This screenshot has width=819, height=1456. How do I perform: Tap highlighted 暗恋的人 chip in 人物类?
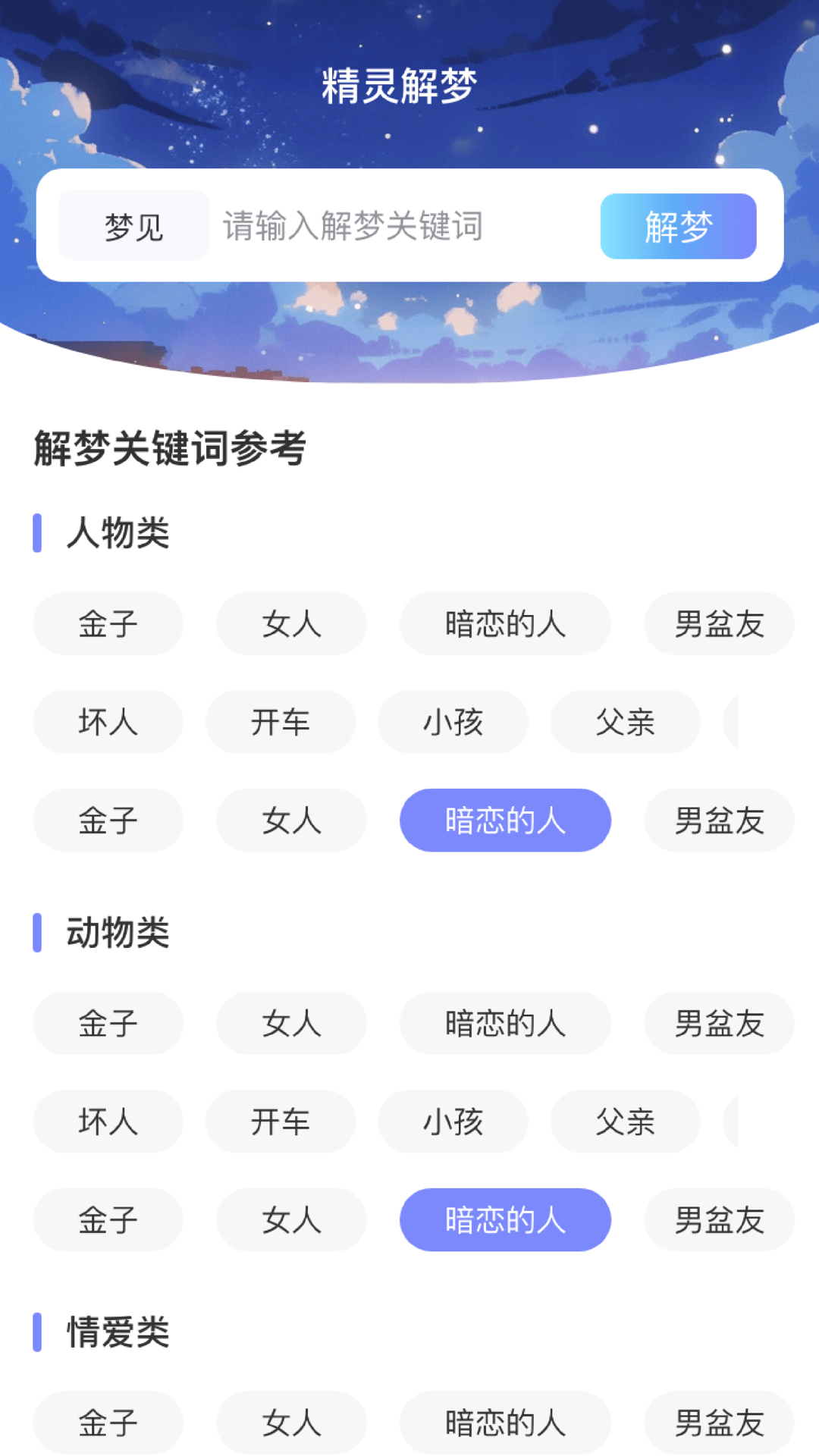tap(505, 821)
